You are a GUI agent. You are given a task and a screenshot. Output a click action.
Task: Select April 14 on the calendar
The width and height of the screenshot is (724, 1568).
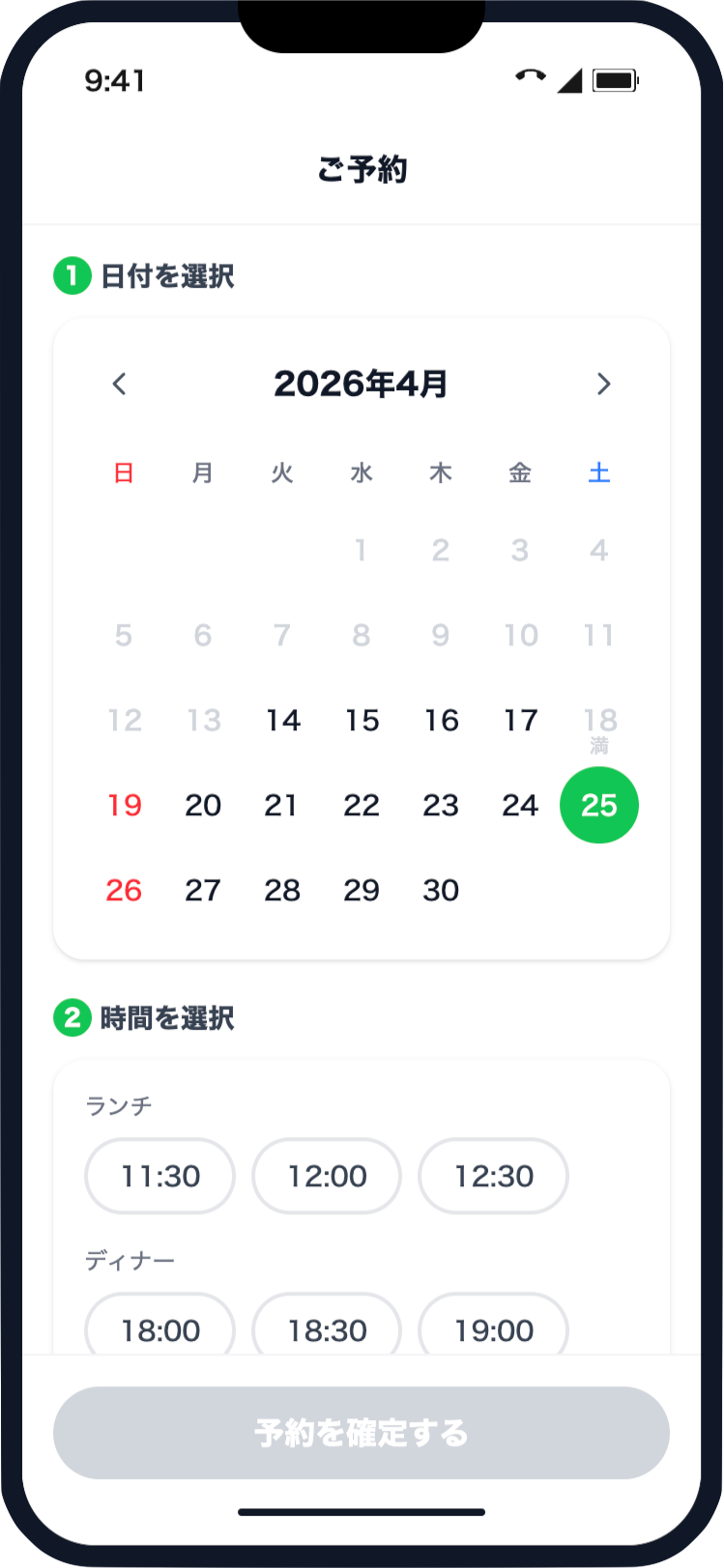pos(283,721)
